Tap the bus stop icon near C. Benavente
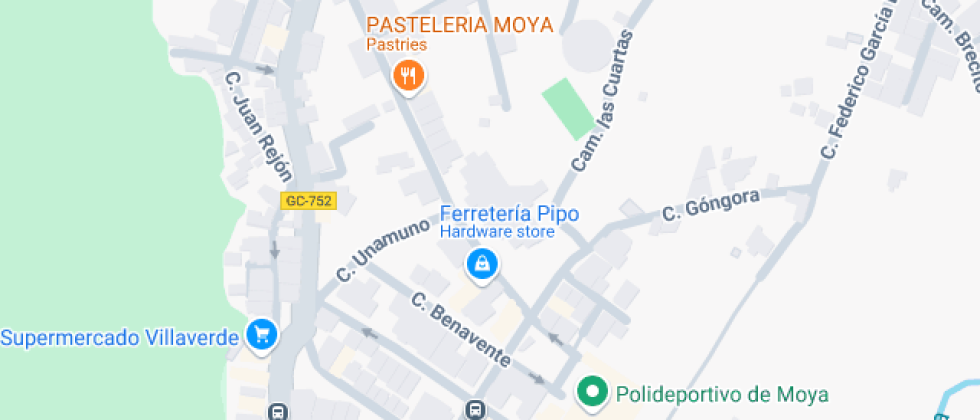This screenshot has width=980, height=420. pos(476,410)
